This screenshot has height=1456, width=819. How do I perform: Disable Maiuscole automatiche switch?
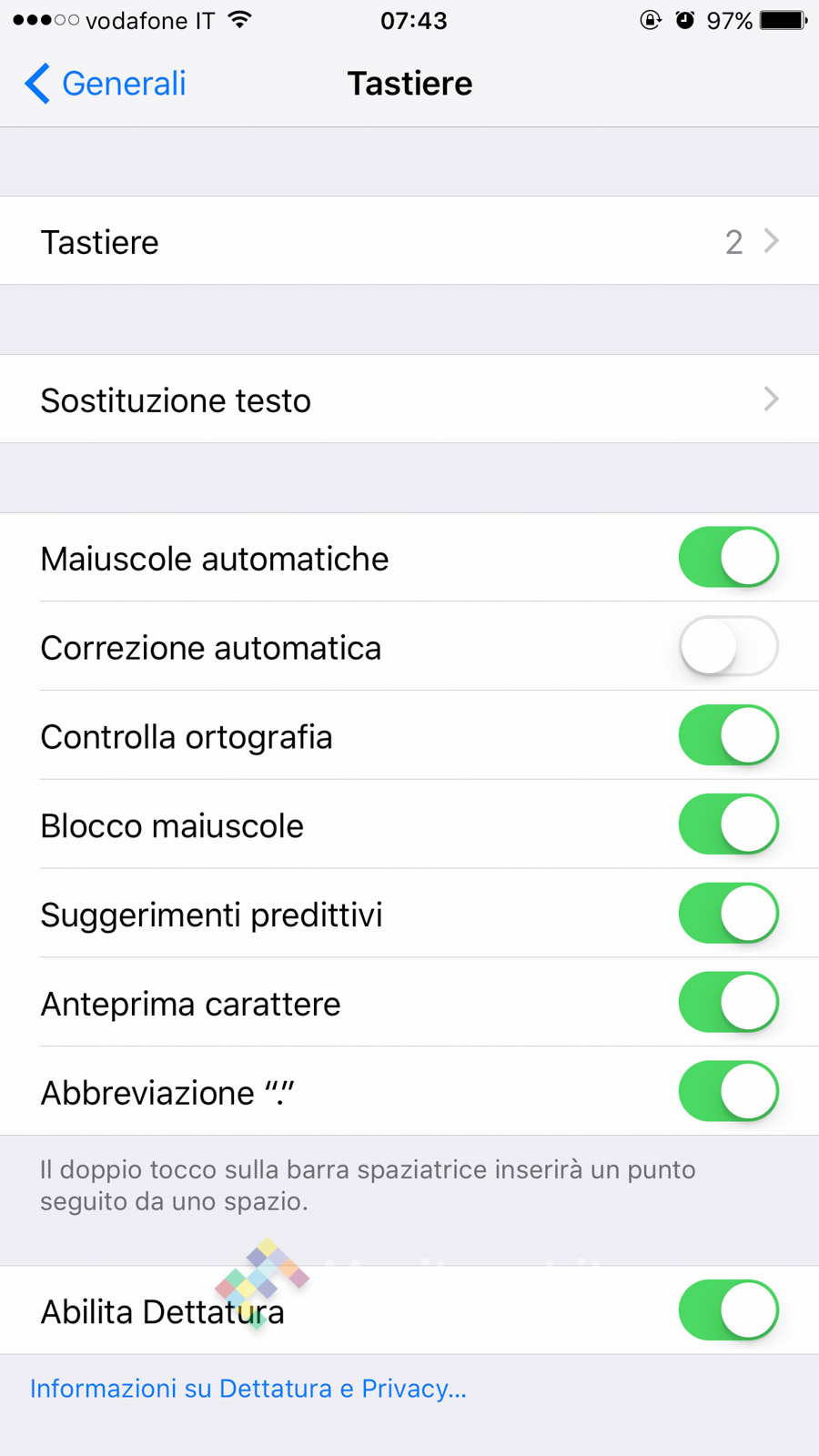click(x=728, y=558)
